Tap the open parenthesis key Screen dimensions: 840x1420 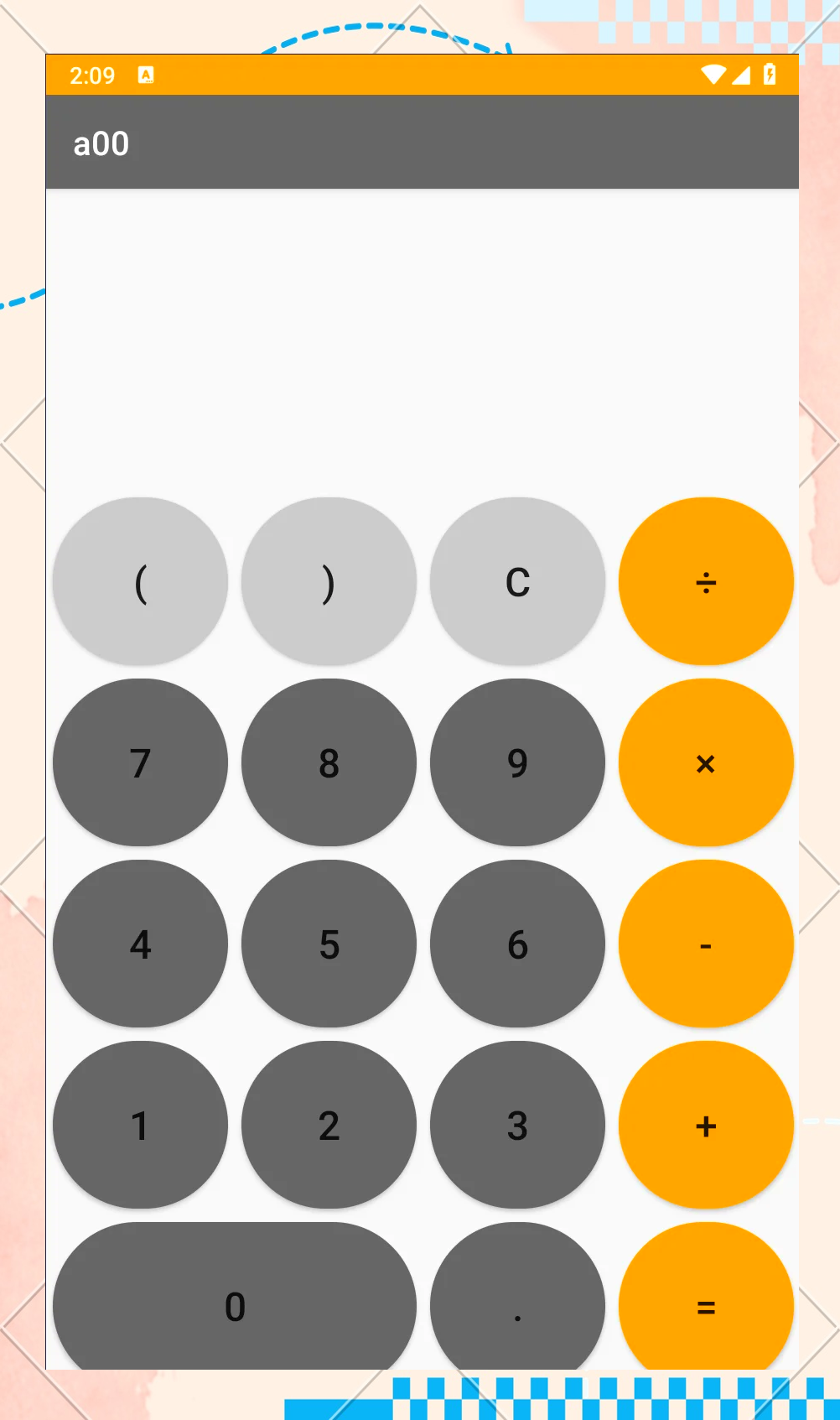[x=140, y=581]
